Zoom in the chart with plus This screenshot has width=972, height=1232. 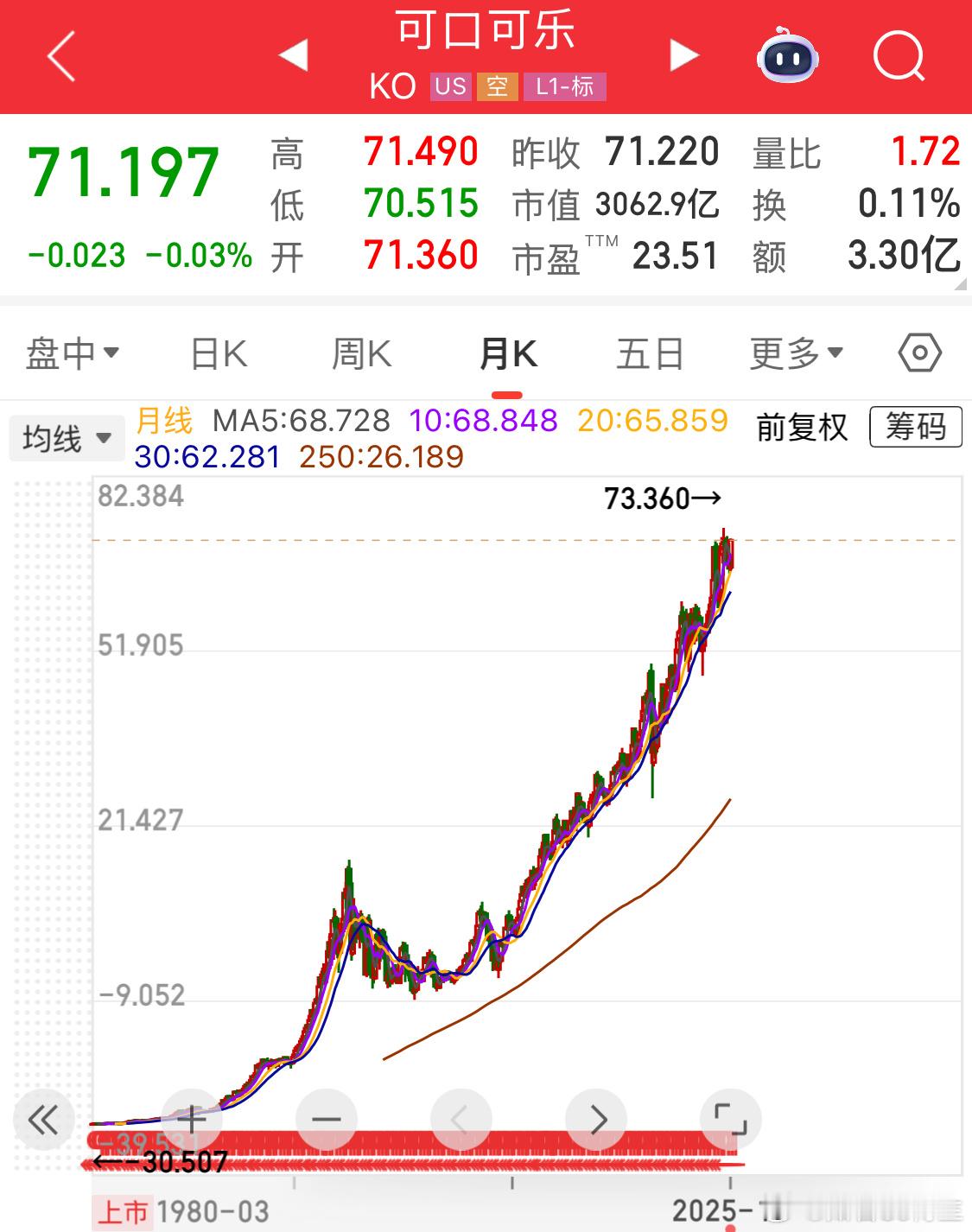coord(191,1120)
